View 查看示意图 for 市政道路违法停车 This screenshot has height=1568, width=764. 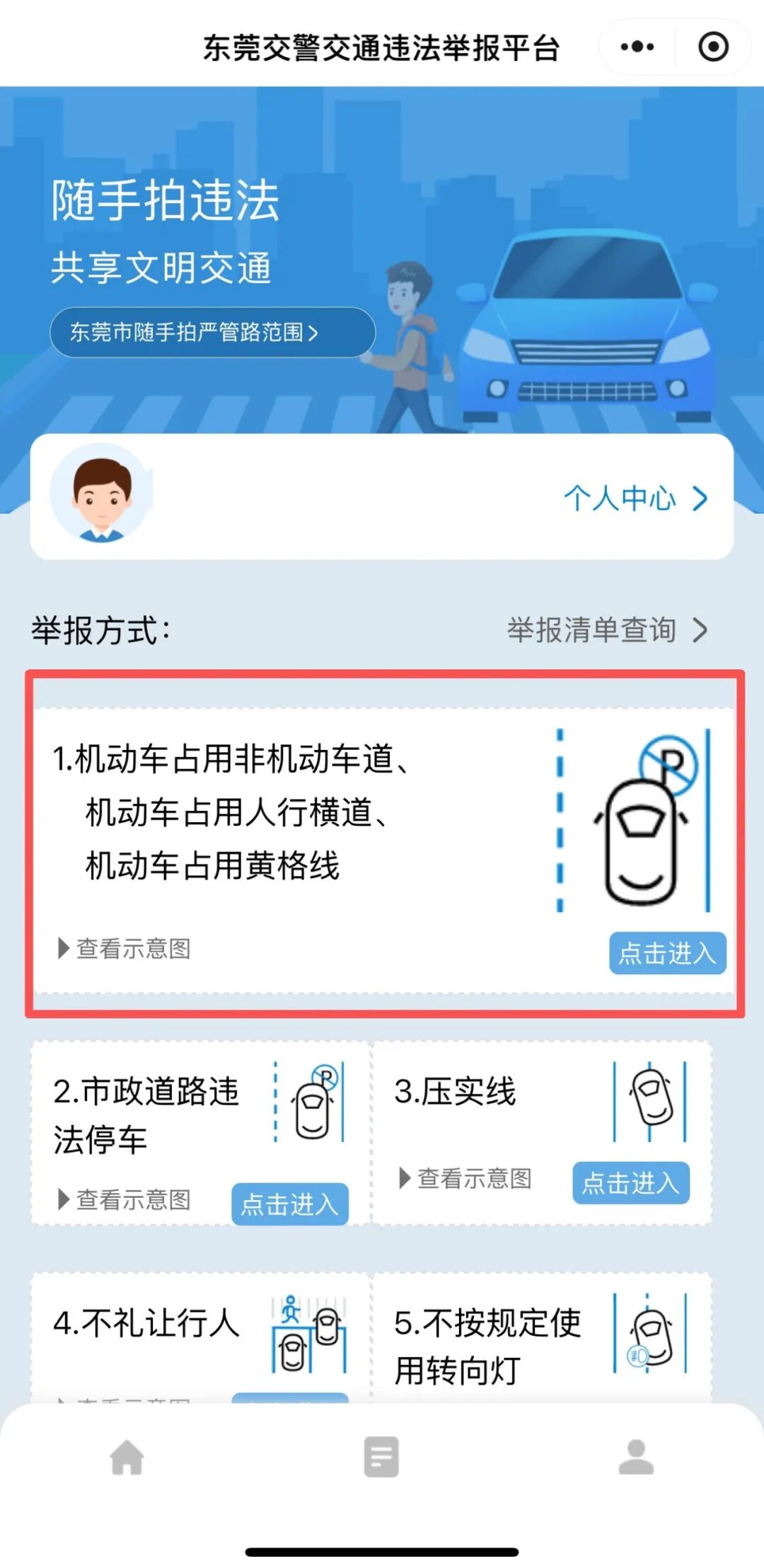pos(126,1199)
